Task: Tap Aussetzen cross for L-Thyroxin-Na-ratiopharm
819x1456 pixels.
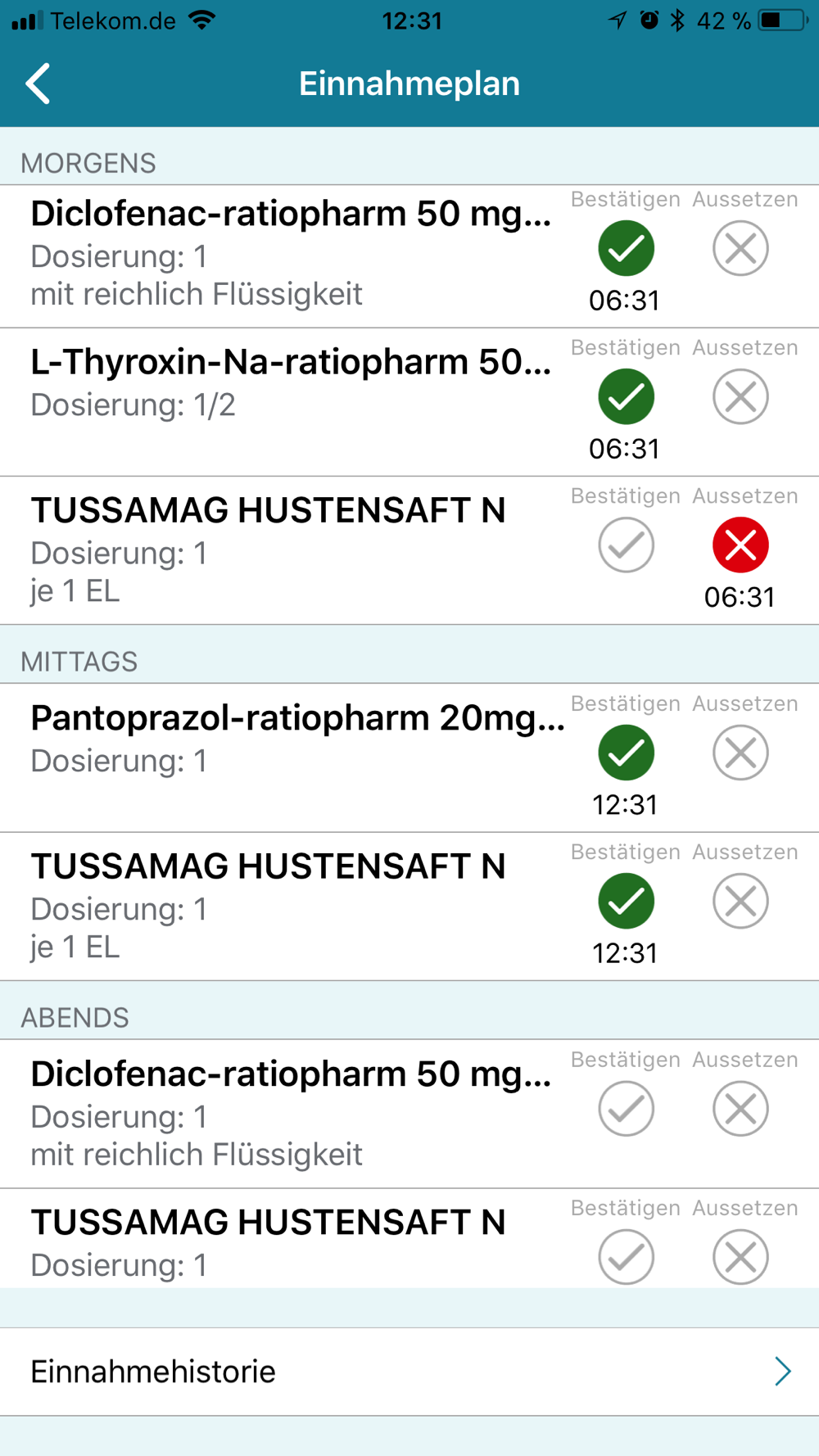Action: pyautogui.click(x=740, y=396)
